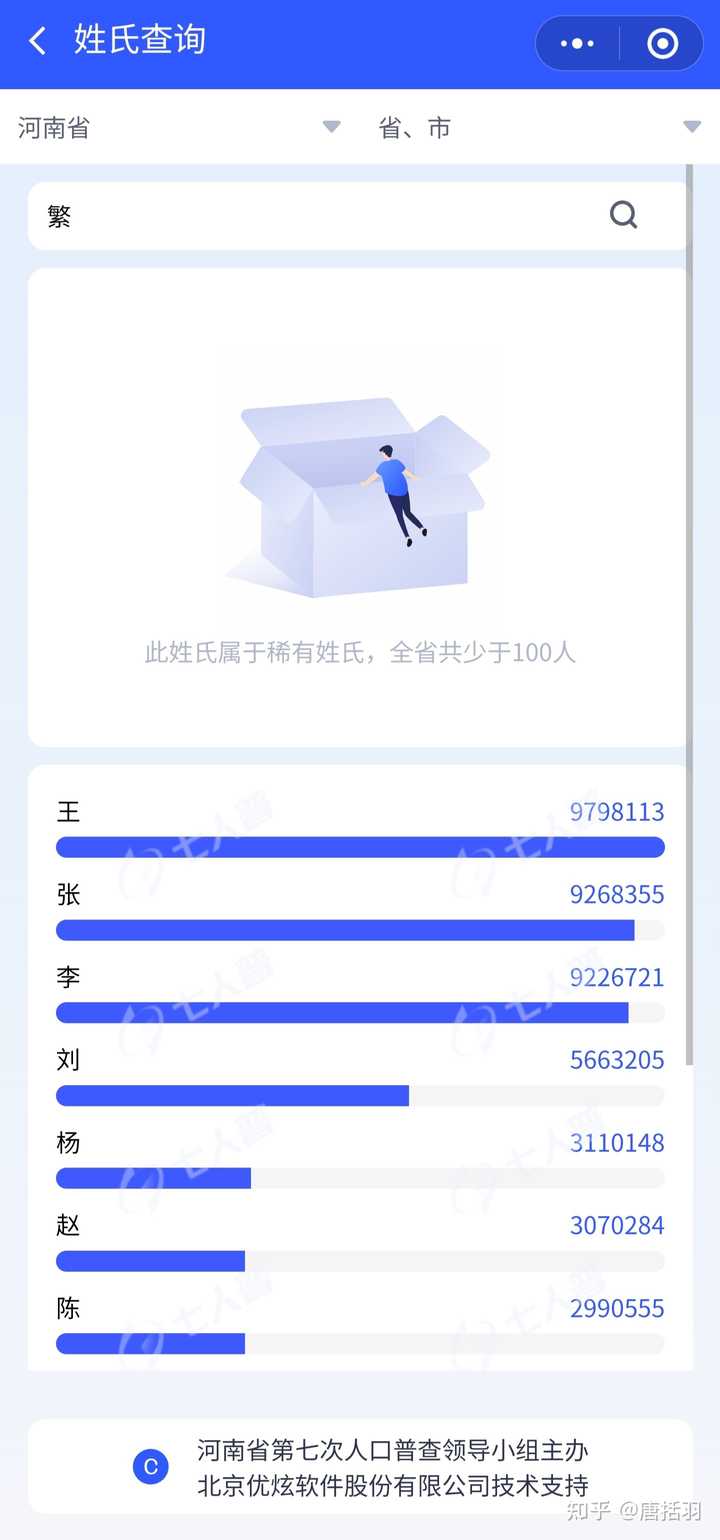Click the circular C copyright badge icon

click(151, 1467)
